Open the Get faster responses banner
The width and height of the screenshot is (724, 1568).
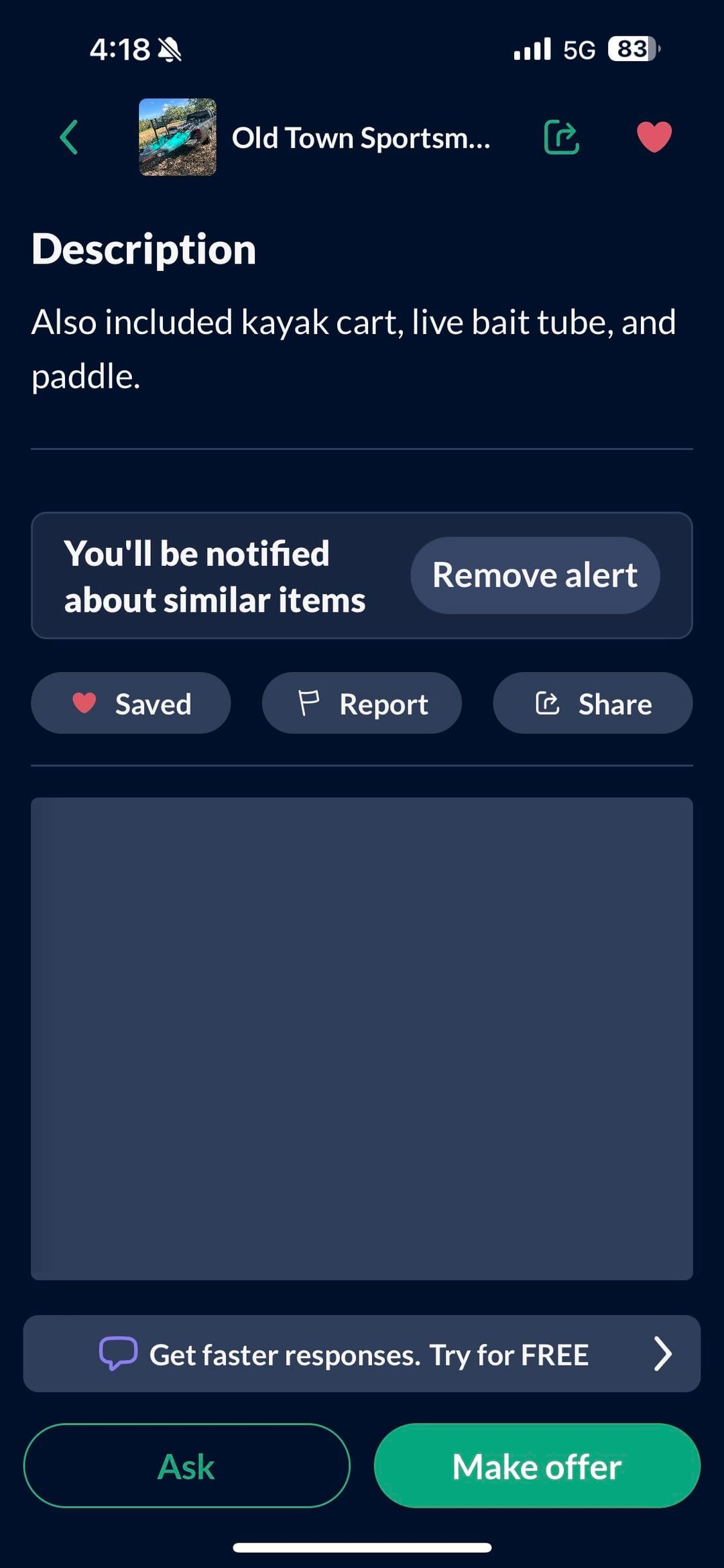362,1354
